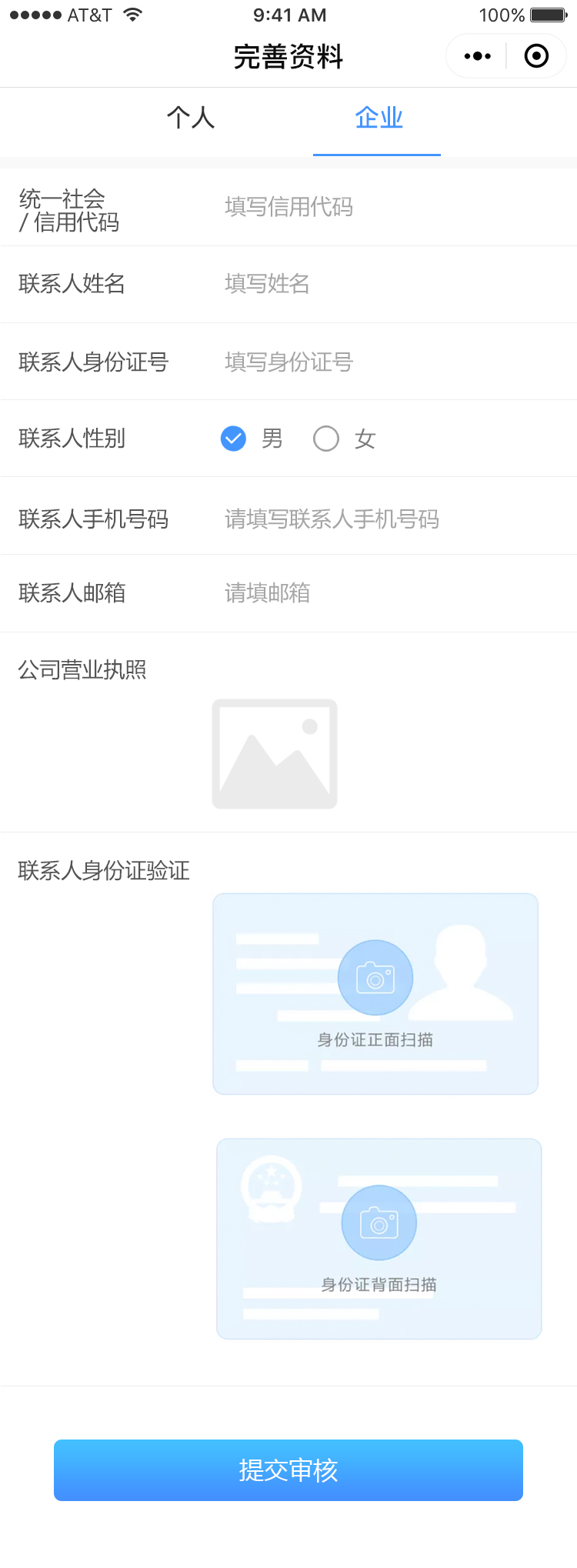Select the 企业 tab
Screen dimensions: 577x1568
pos(378,118)
